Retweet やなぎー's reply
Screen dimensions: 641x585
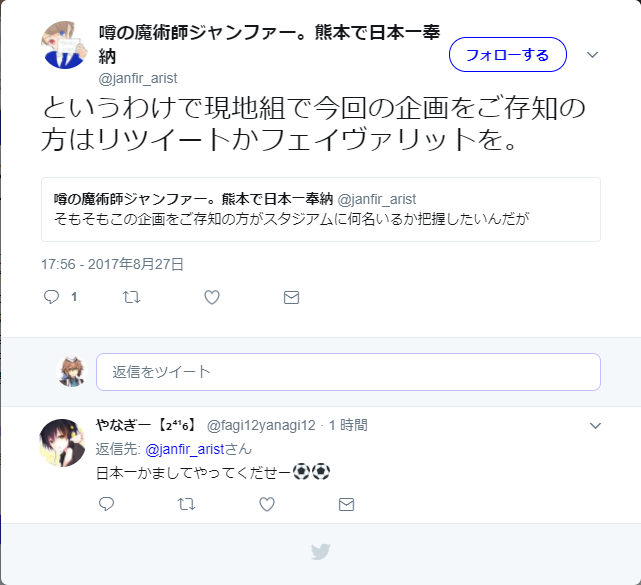(187, 504)
